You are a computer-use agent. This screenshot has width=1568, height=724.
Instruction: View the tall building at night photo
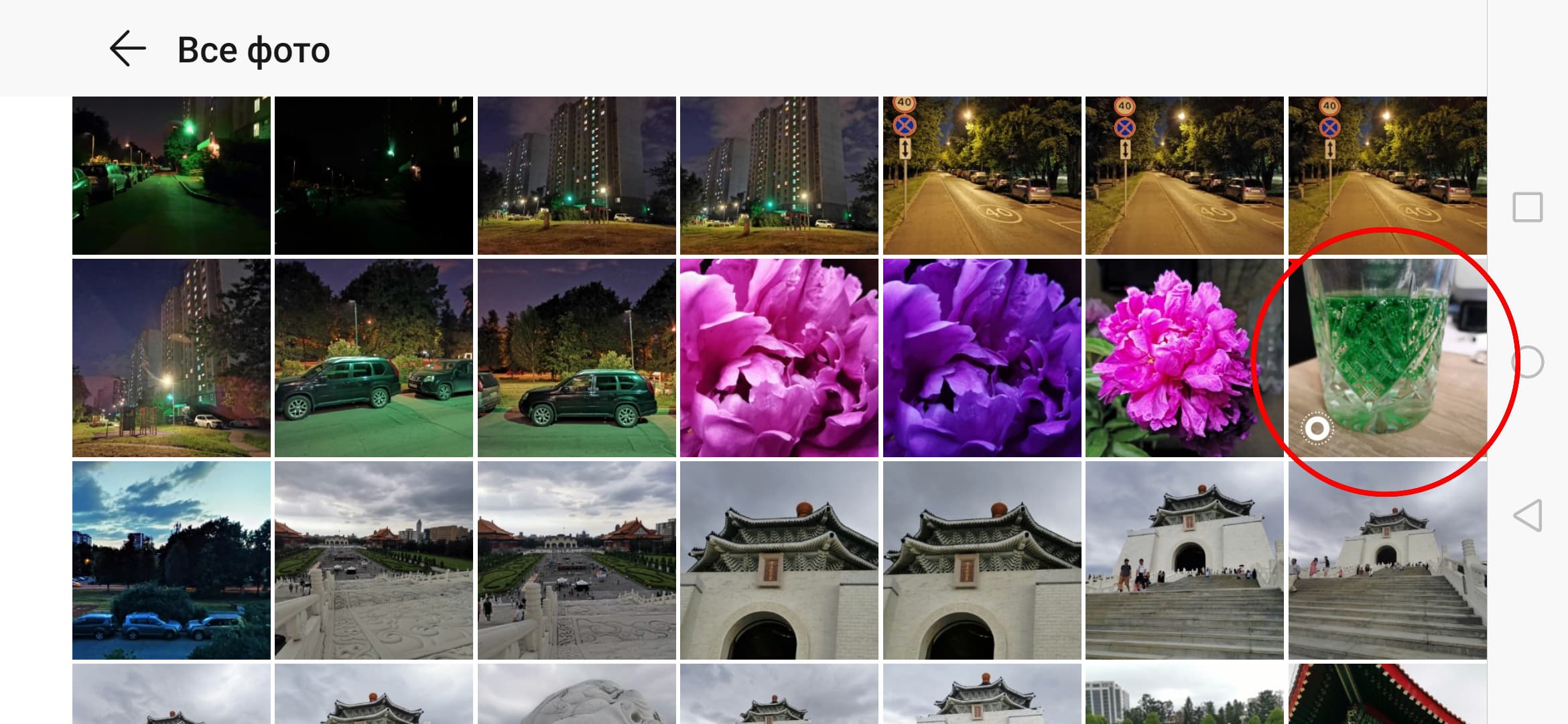(576, 175)
